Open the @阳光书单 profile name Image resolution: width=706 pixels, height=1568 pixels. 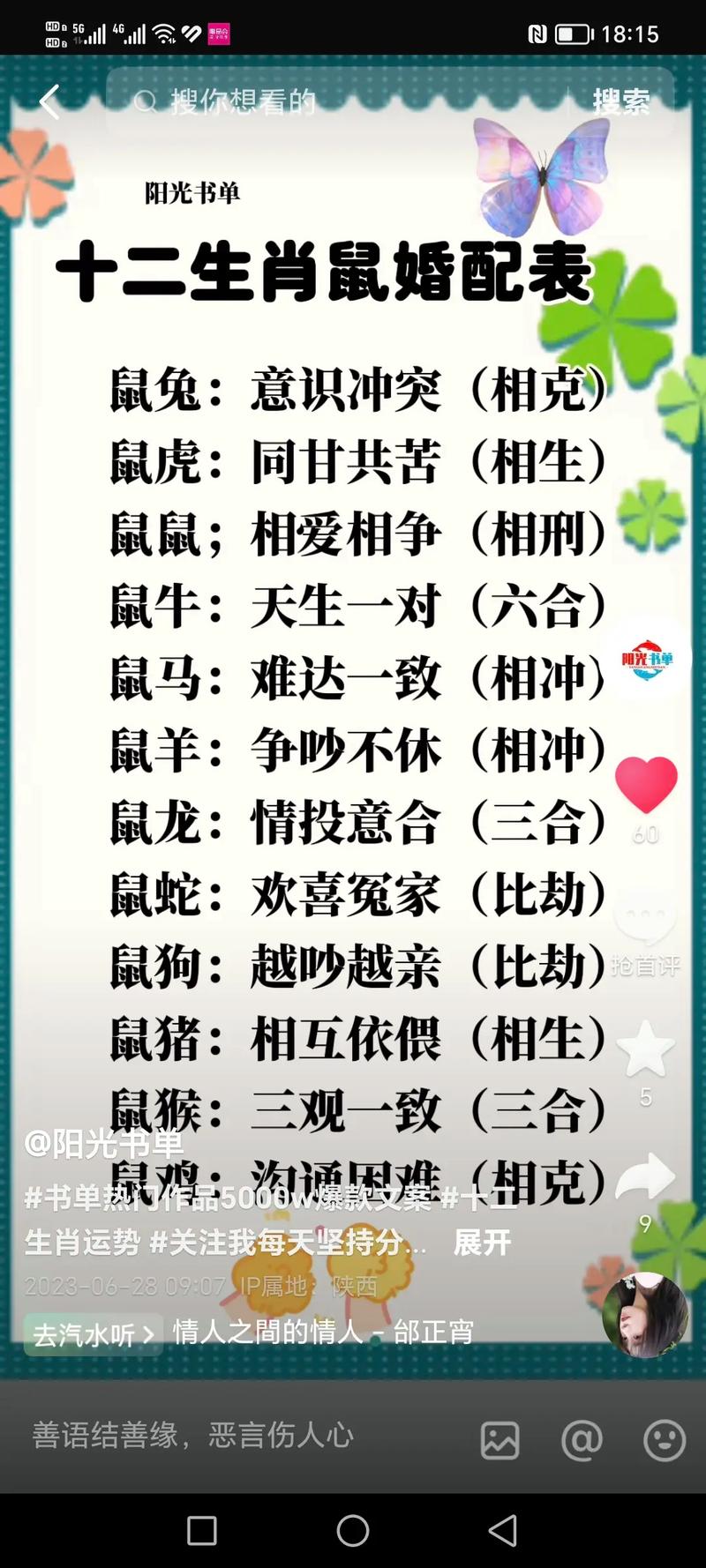[104, 1144]
